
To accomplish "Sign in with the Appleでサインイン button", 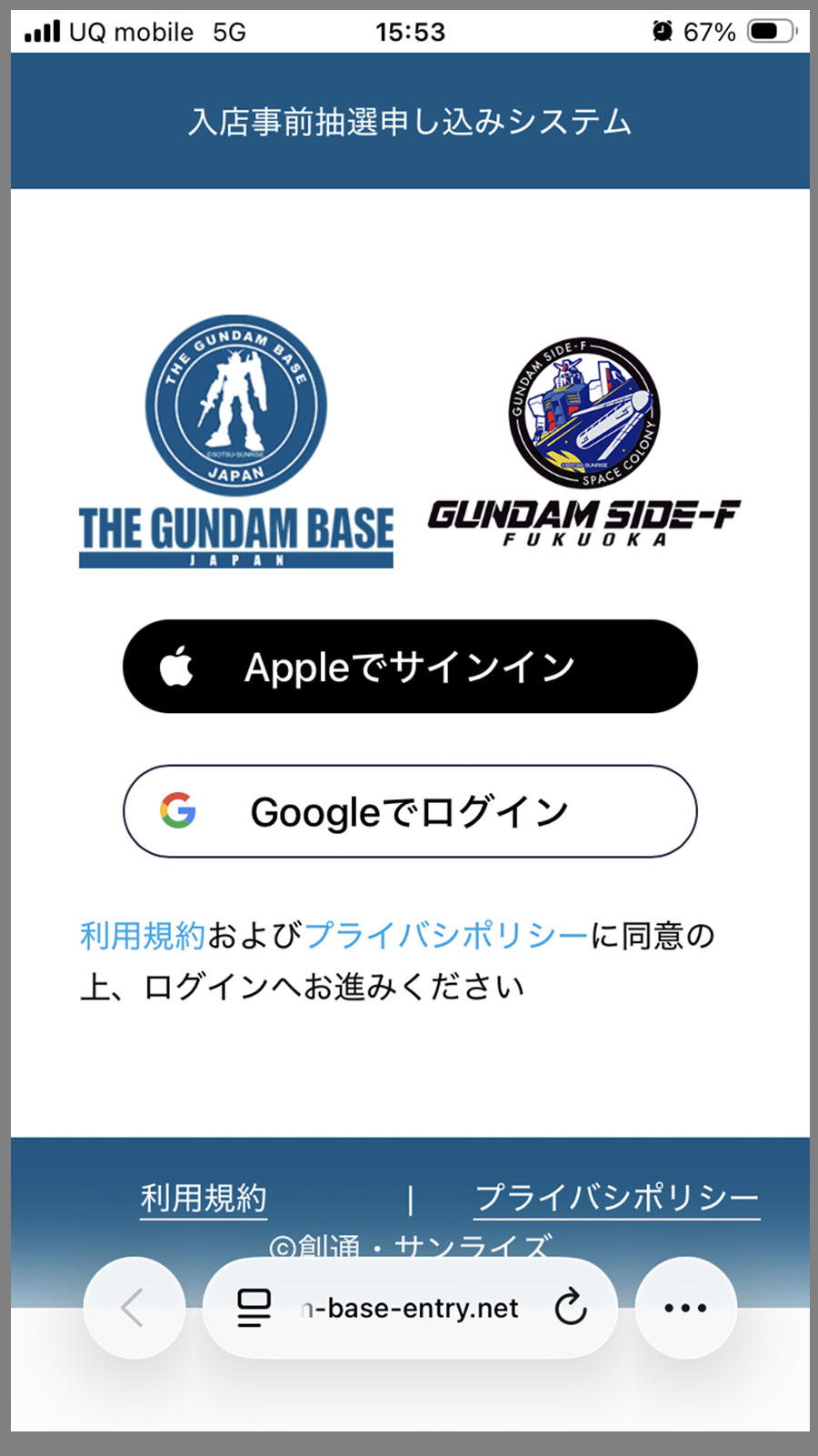I will (x=409, y=665).
